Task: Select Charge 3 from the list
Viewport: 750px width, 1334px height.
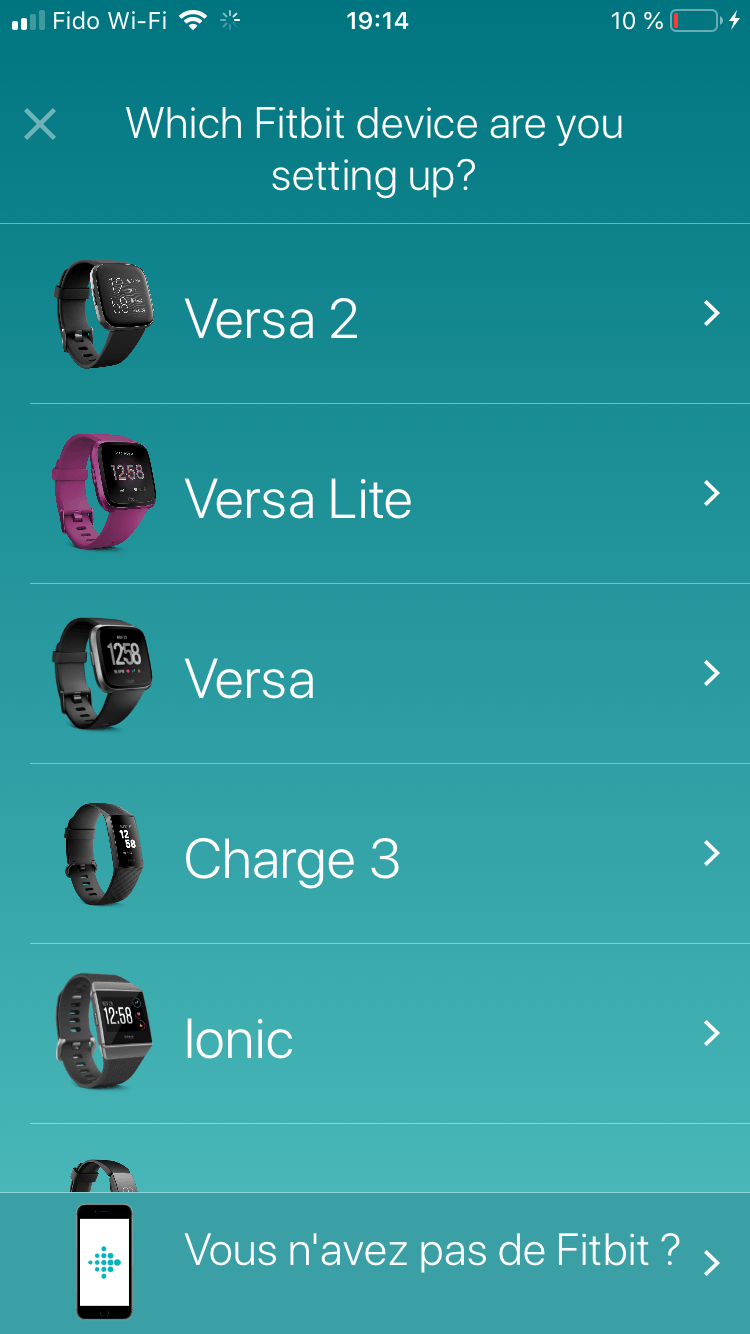Action: (375, 855)
